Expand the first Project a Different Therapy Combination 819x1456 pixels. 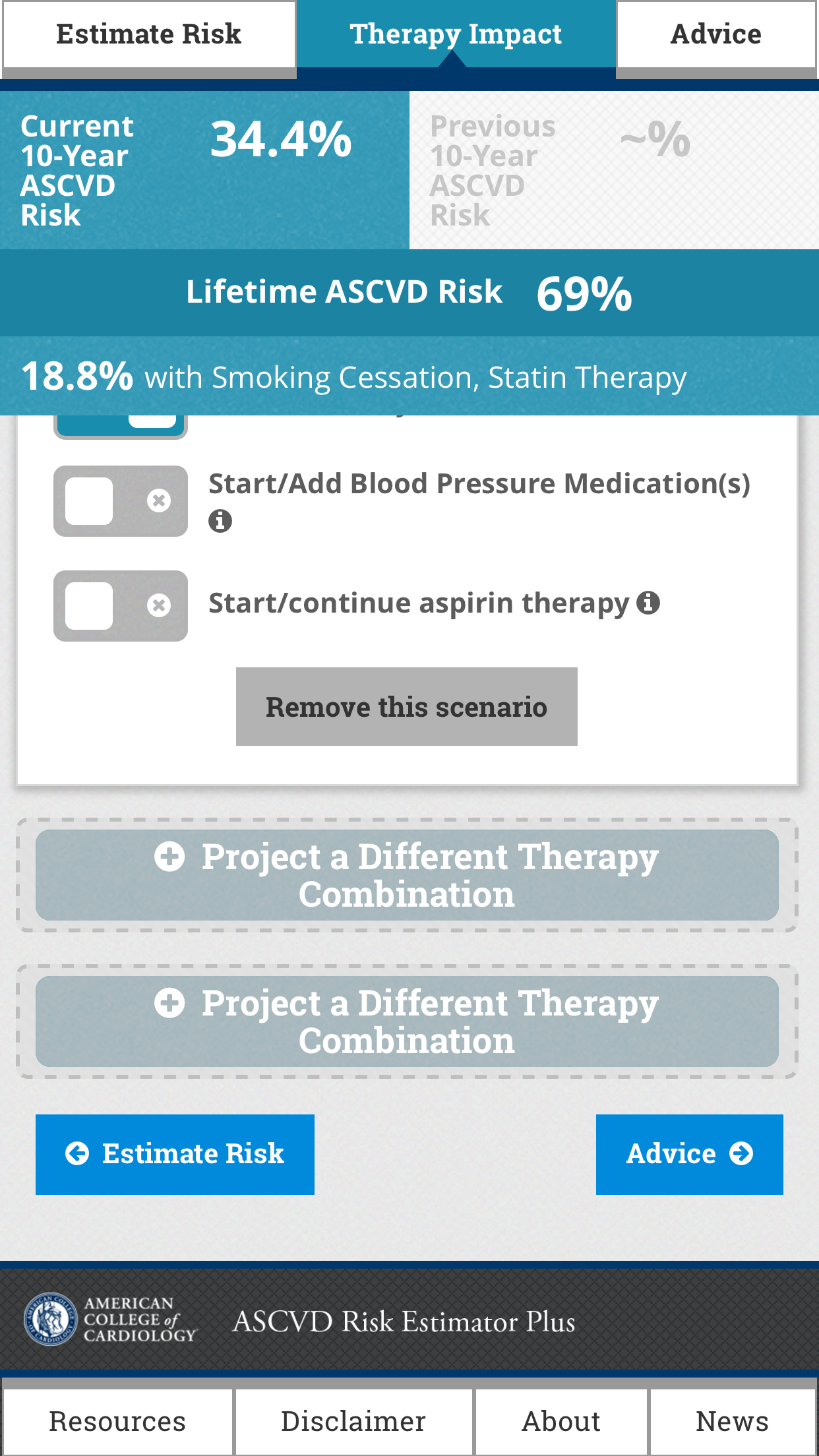[409, 876]
